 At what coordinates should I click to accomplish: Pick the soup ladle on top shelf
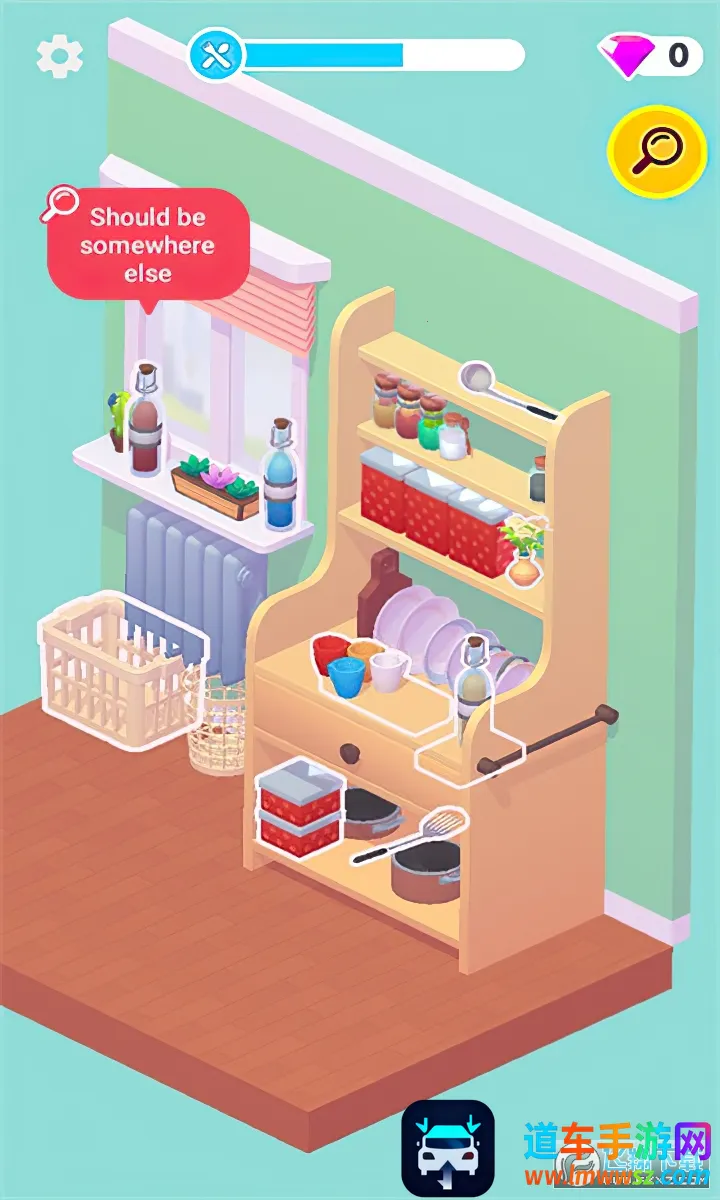click(x=500, y=389)
